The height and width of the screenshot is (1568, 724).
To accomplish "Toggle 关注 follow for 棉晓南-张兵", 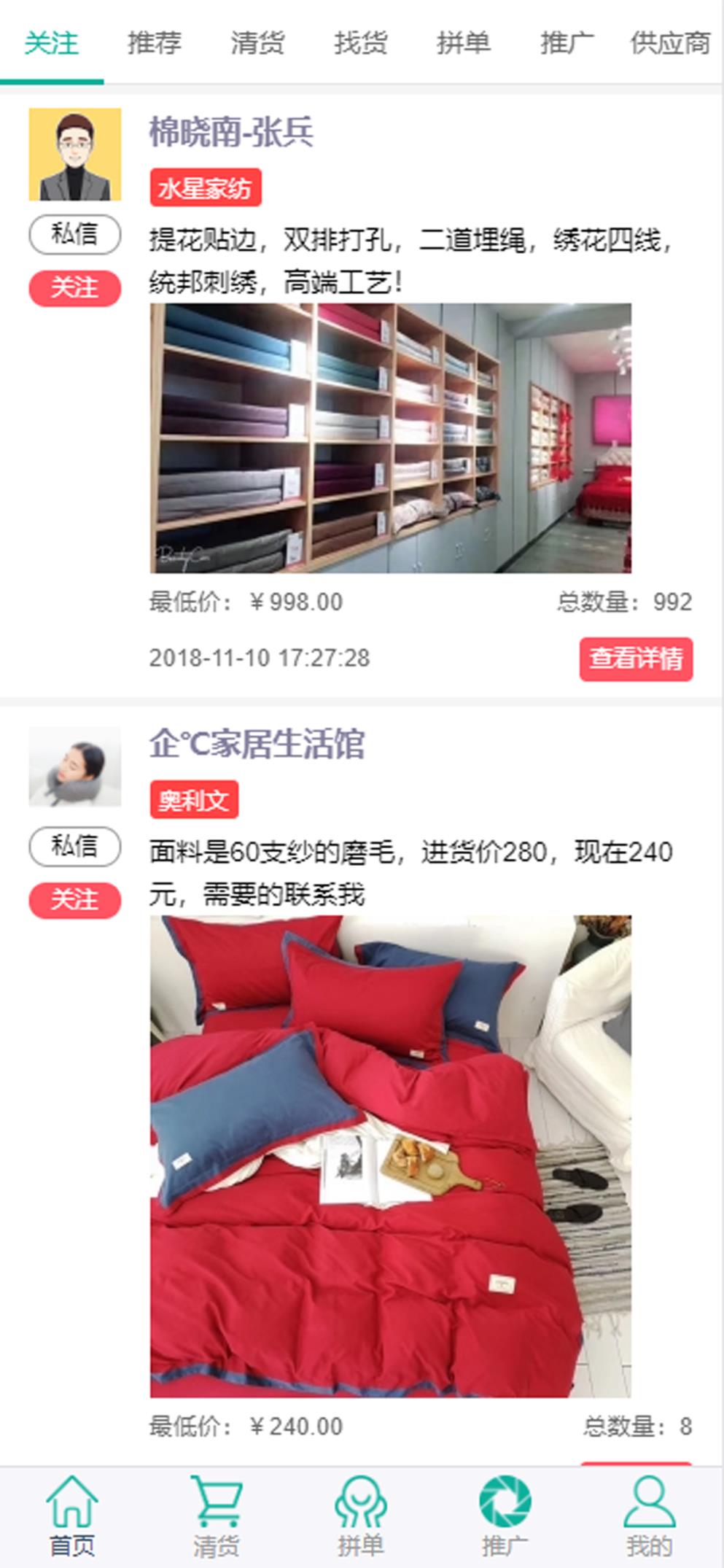I will [75, 287].
